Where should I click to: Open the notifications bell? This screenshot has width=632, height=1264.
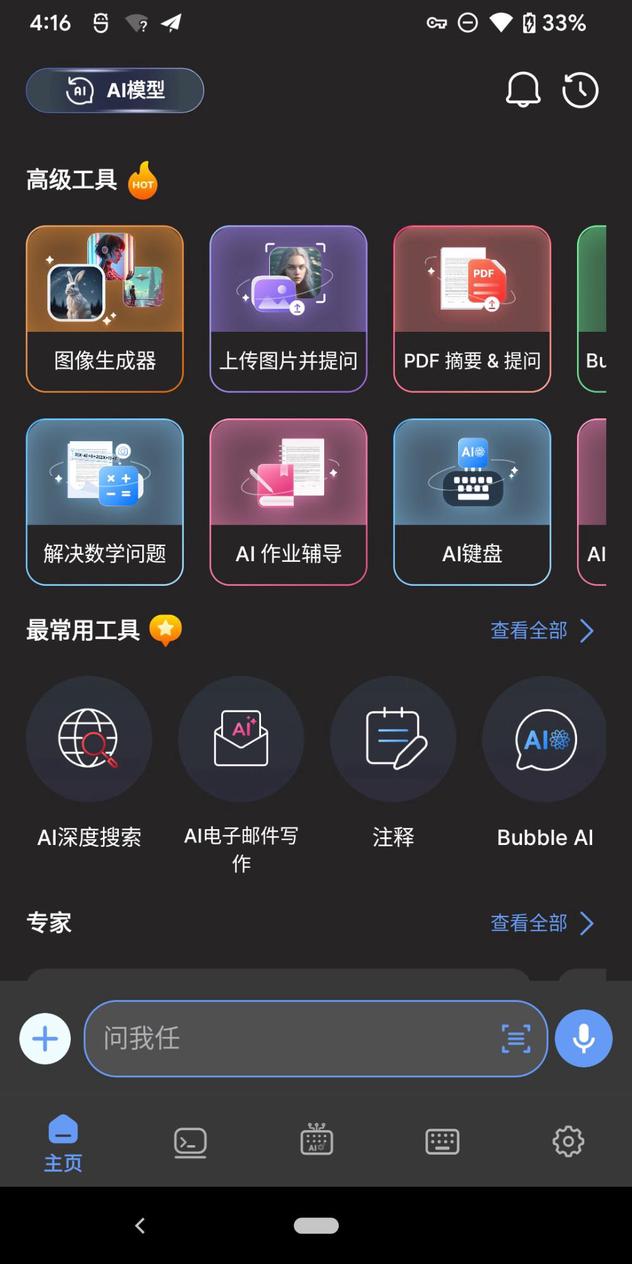522,90
